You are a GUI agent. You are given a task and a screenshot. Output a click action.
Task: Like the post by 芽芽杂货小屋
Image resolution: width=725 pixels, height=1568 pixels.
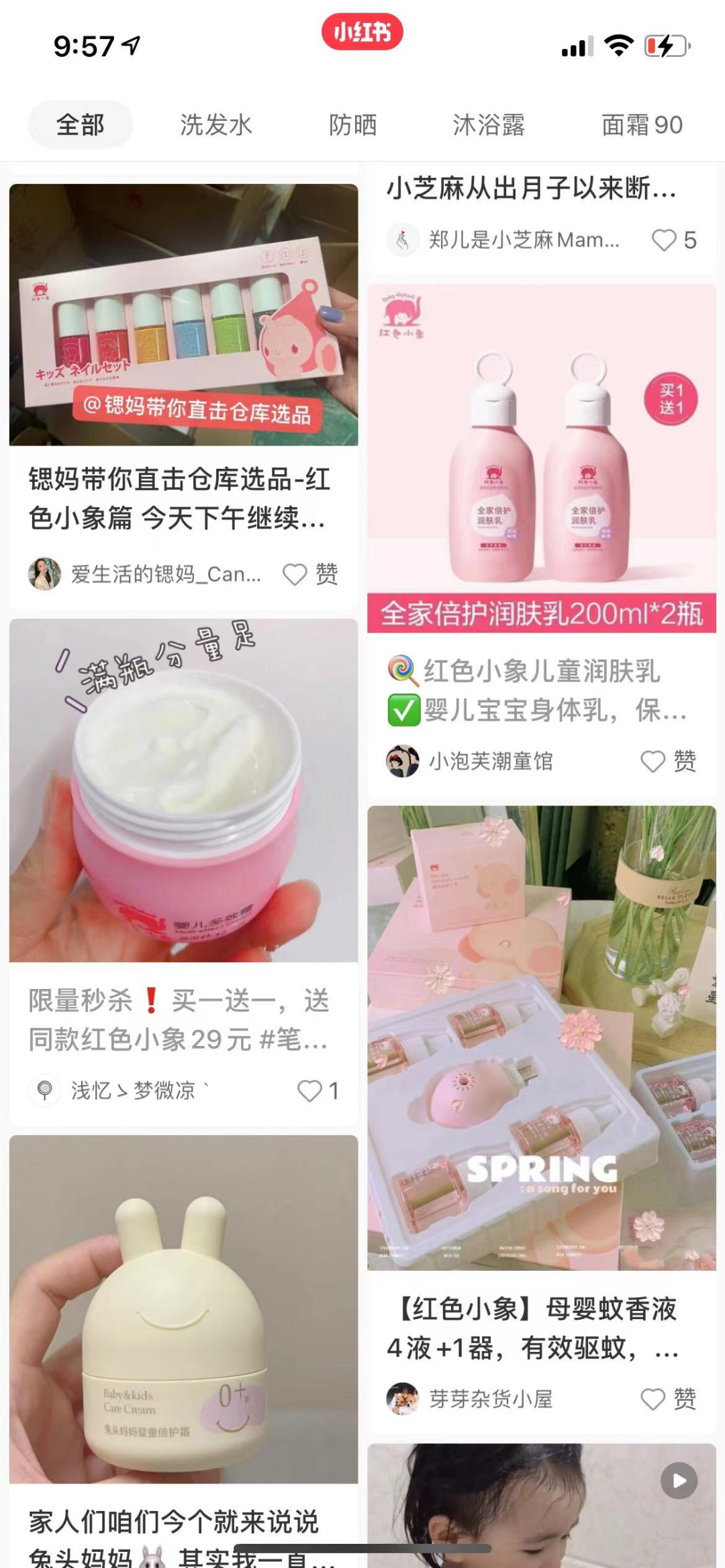click(x=669, y=1399)
